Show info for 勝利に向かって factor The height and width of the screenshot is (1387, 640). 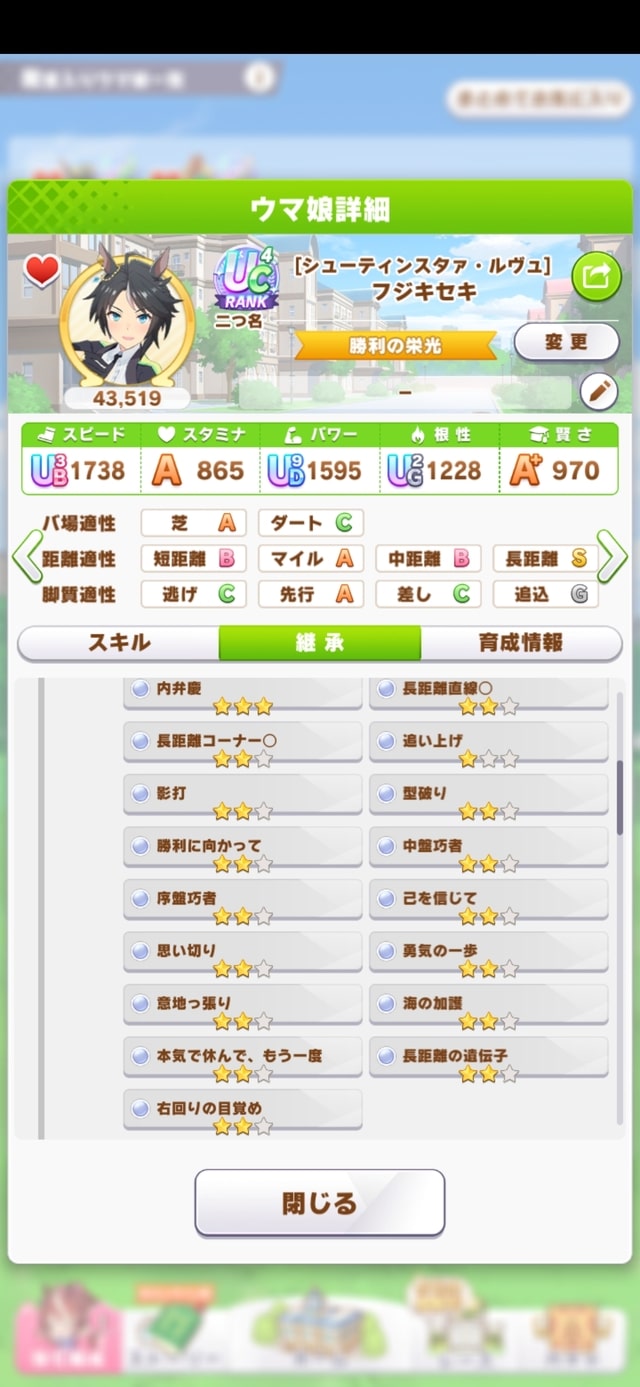point(242,851)
